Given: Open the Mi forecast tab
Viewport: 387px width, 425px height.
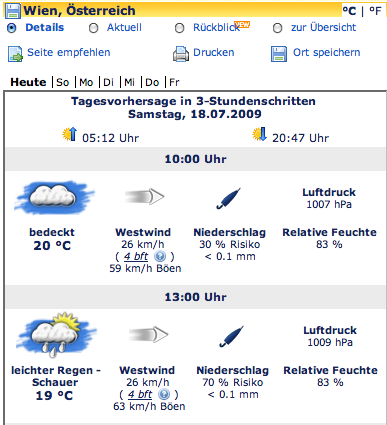Looking at the screenshot, I should [129, 82].
